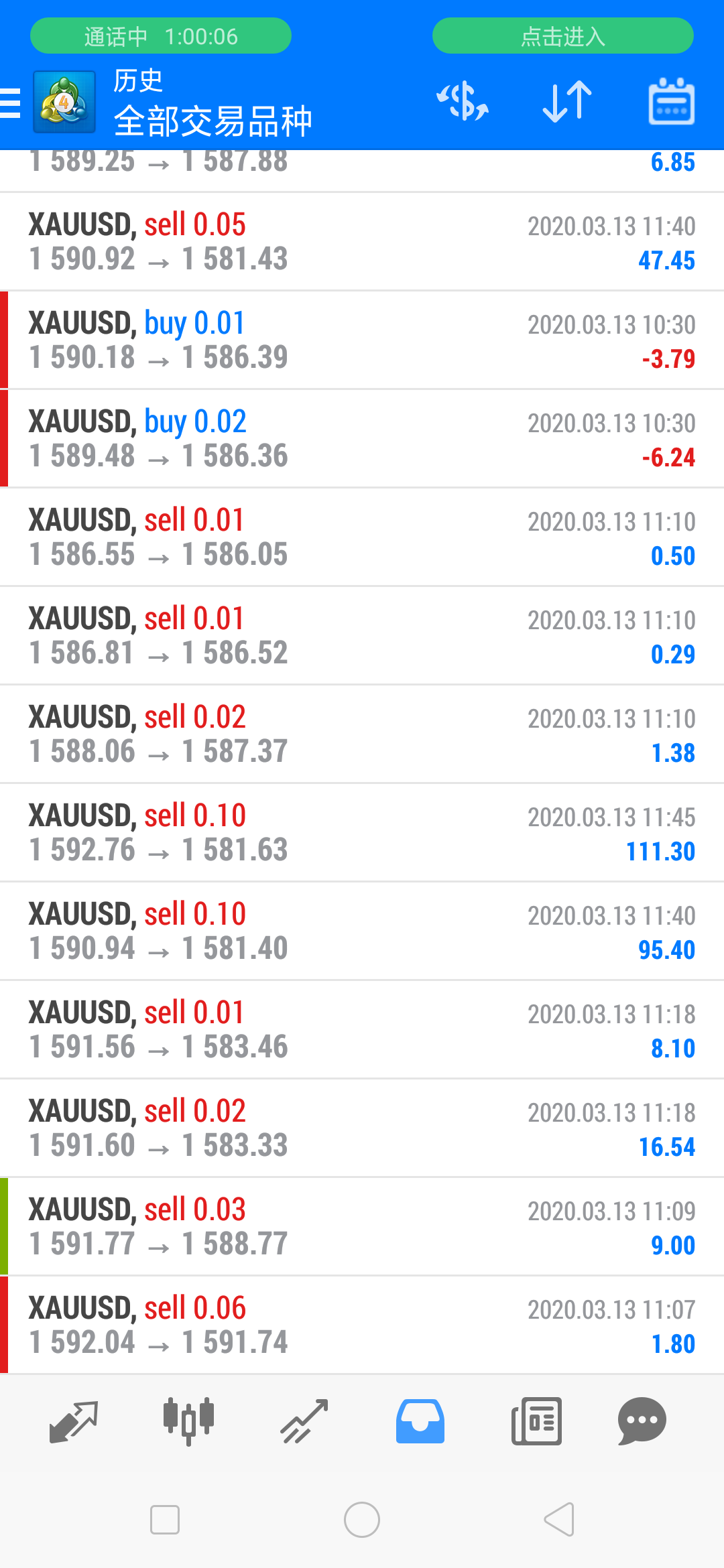Select the buy 0.01 trade losing -3.79
This screenshot has width=724, height=1568.
click(362, 340)
